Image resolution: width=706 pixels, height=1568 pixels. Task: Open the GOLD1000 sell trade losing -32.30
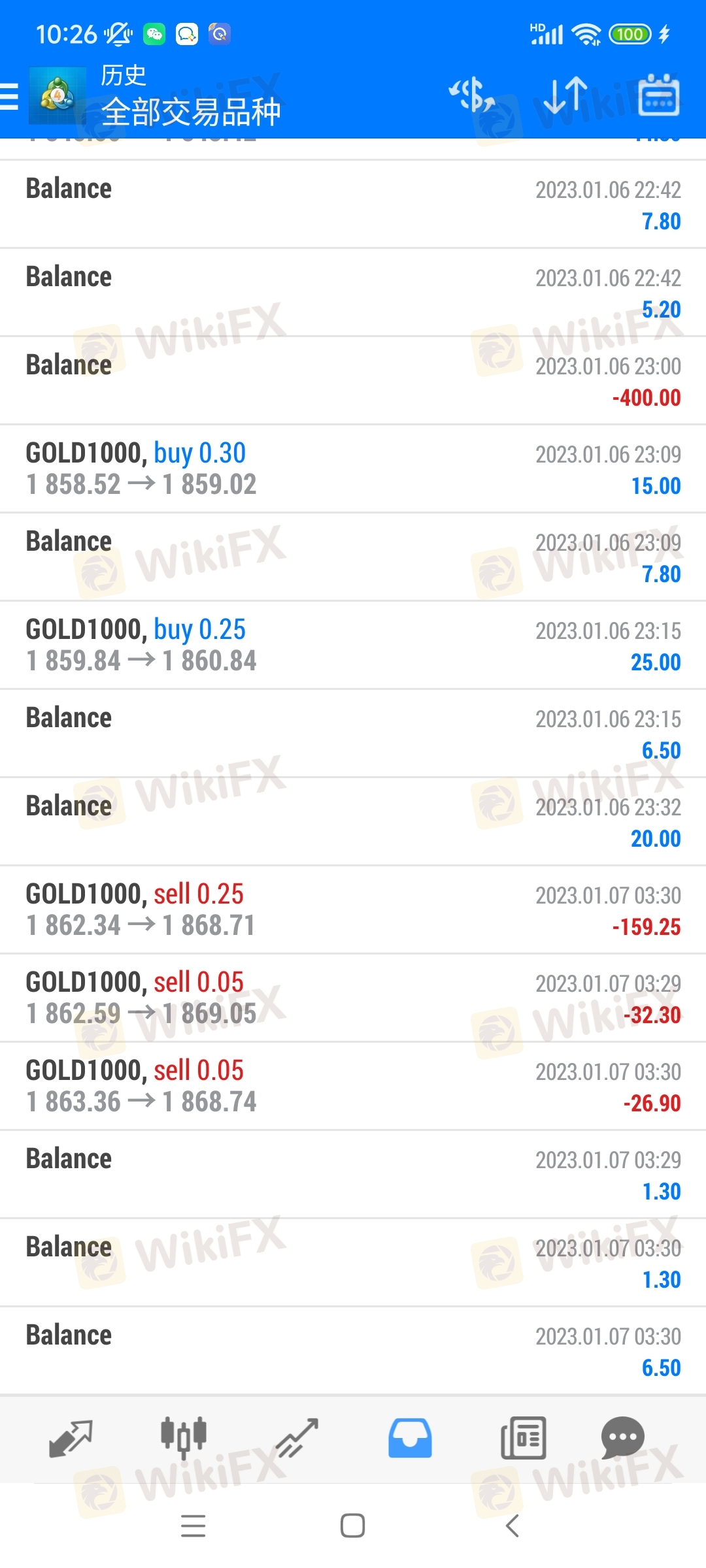[x=353, y=998]
